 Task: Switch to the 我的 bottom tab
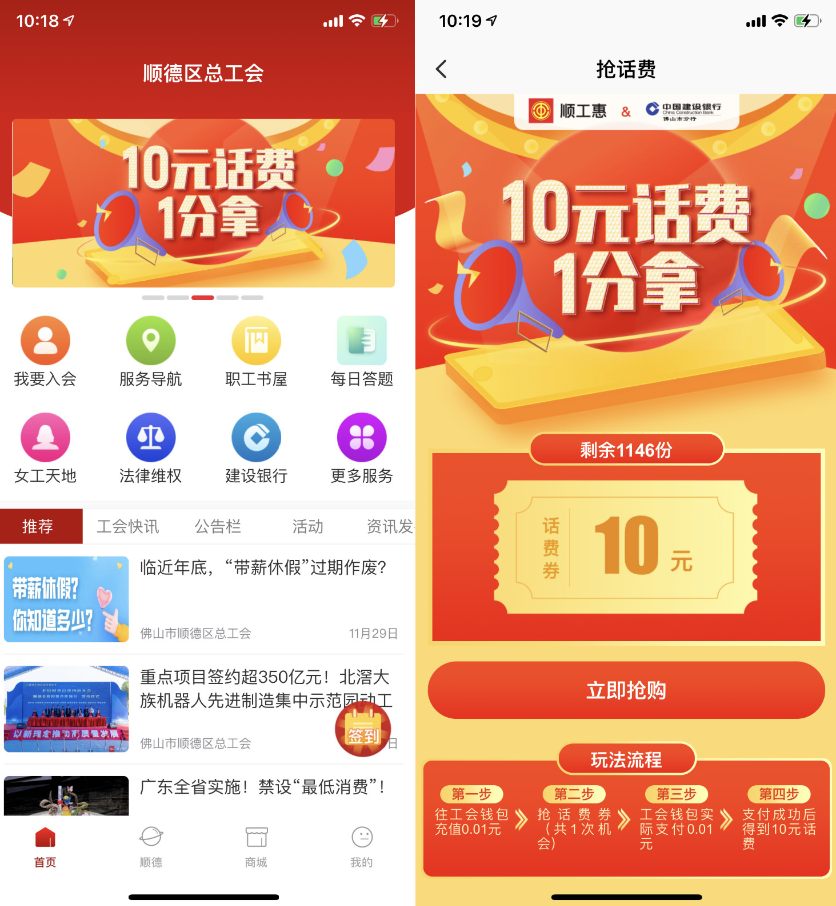click(361, 846)
